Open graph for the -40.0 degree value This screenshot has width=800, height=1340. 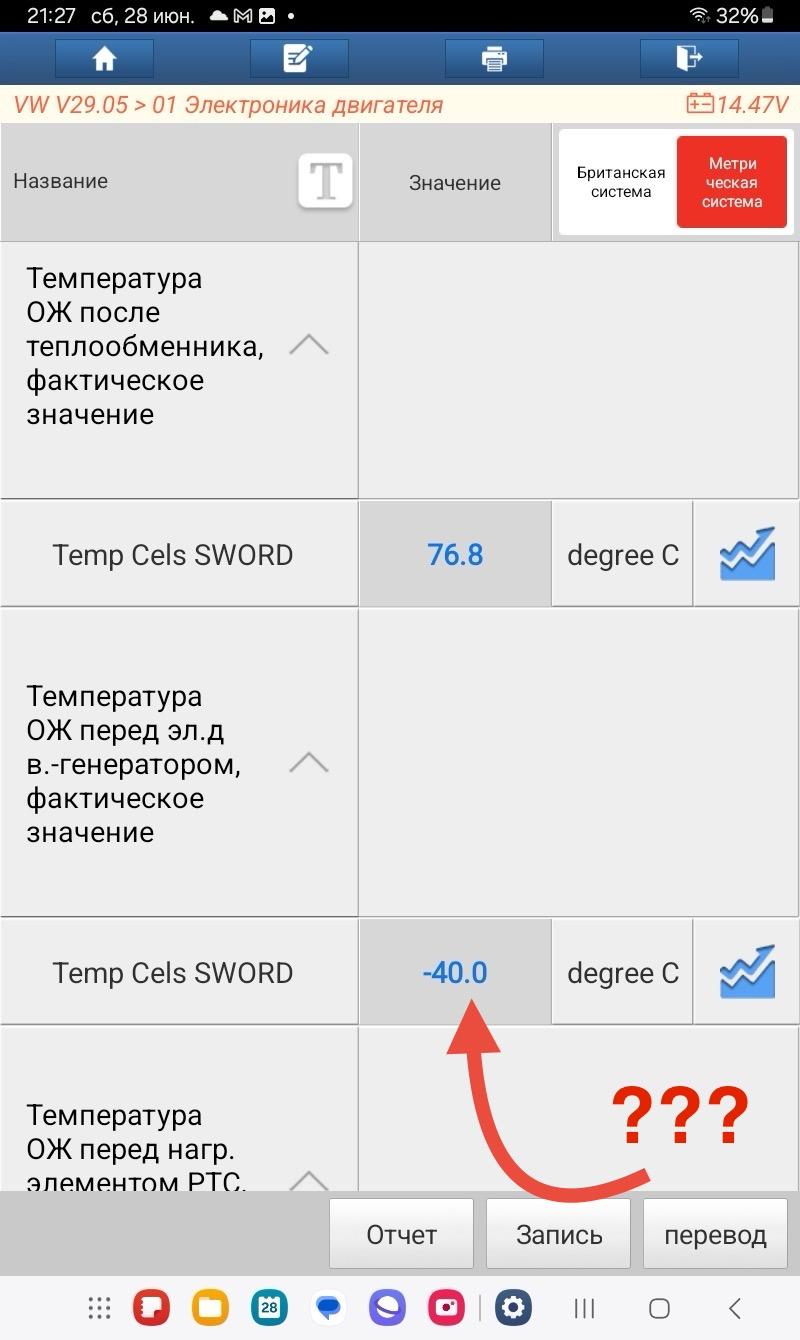pos(747,972)
